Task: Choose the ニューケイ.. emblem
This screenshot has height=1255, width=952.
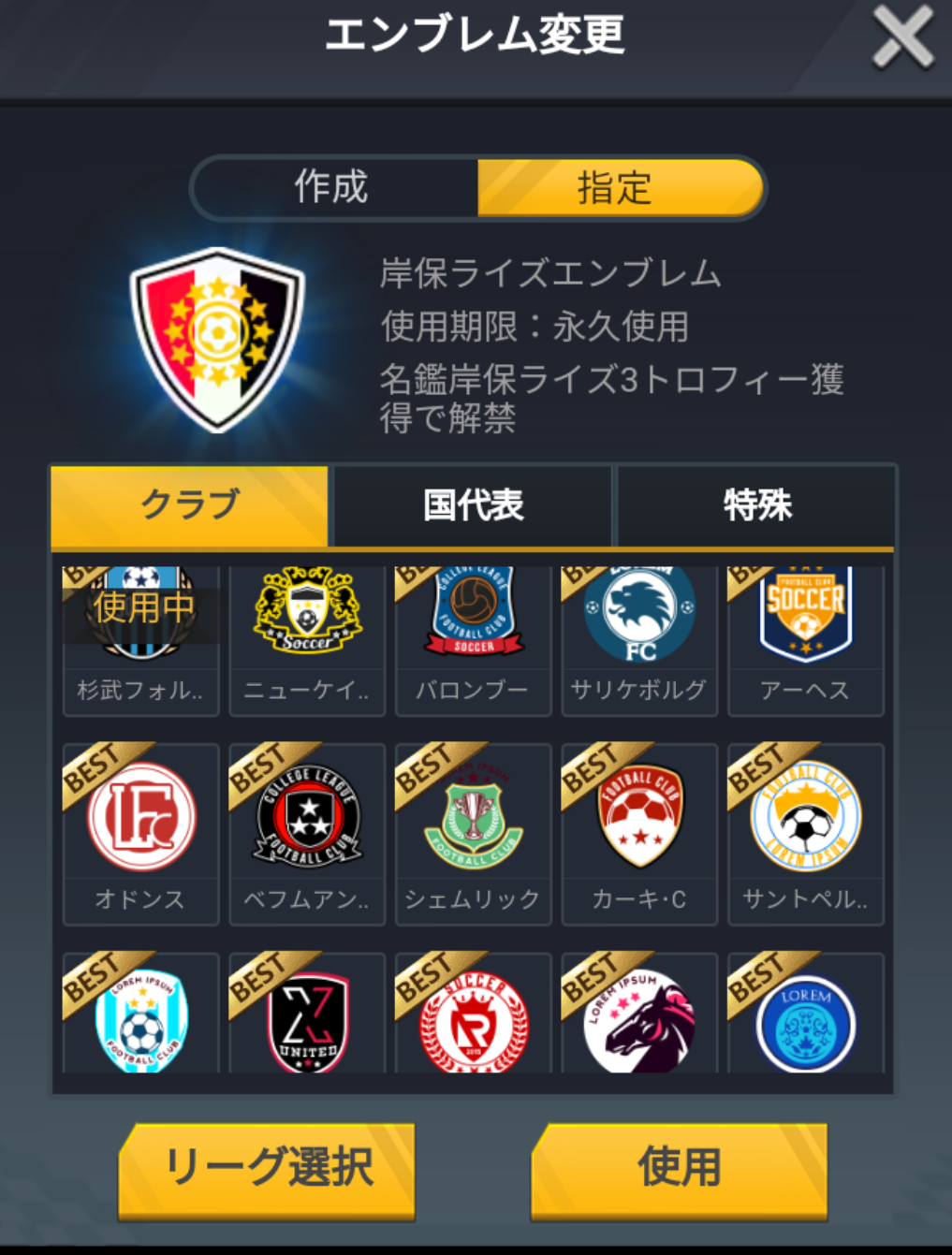Action: pyautogui.click(x=307, y=636)
